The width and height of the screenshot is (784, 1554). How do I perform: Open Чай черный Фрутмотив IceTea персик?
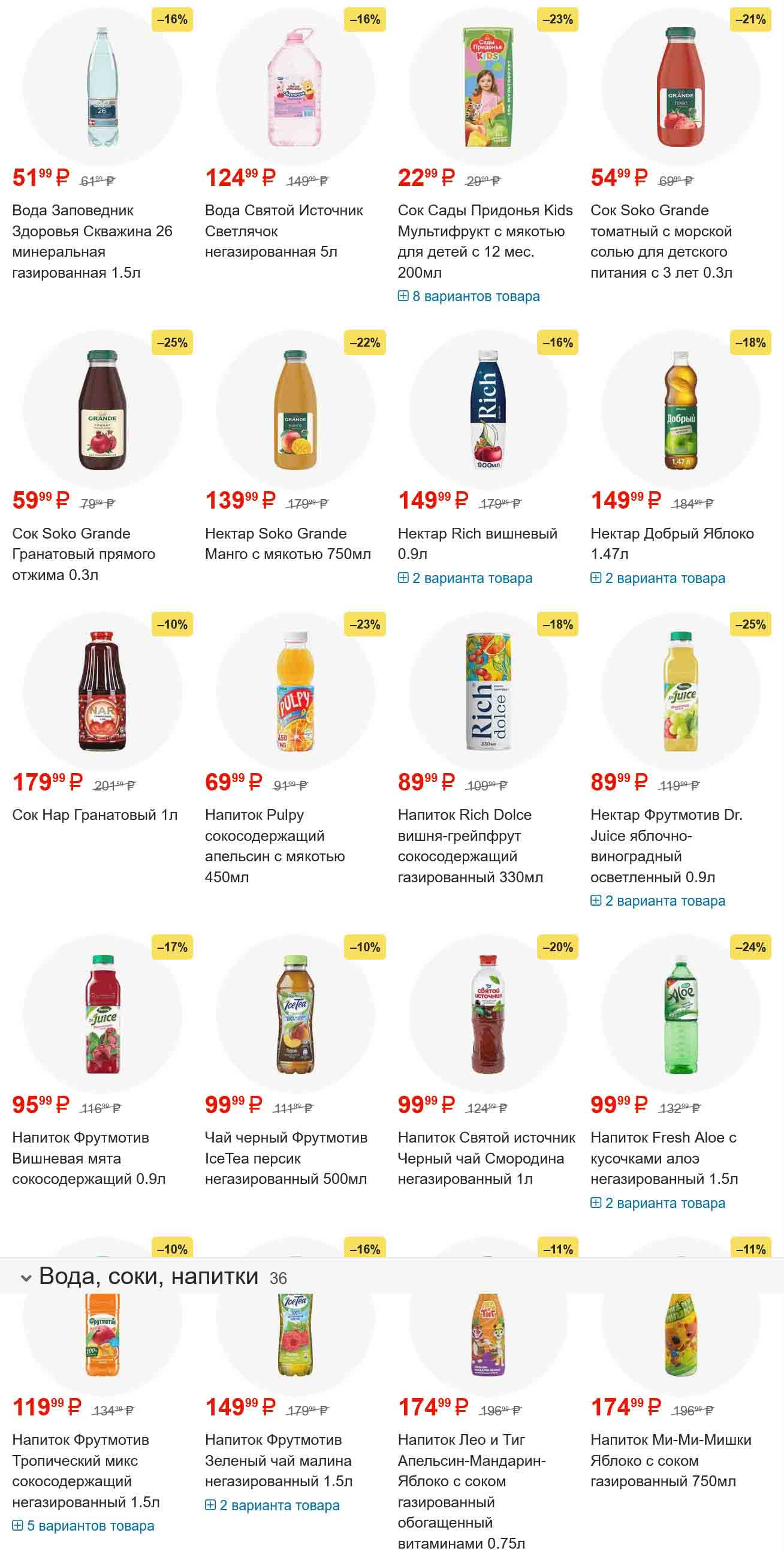tap(286, 1158)
